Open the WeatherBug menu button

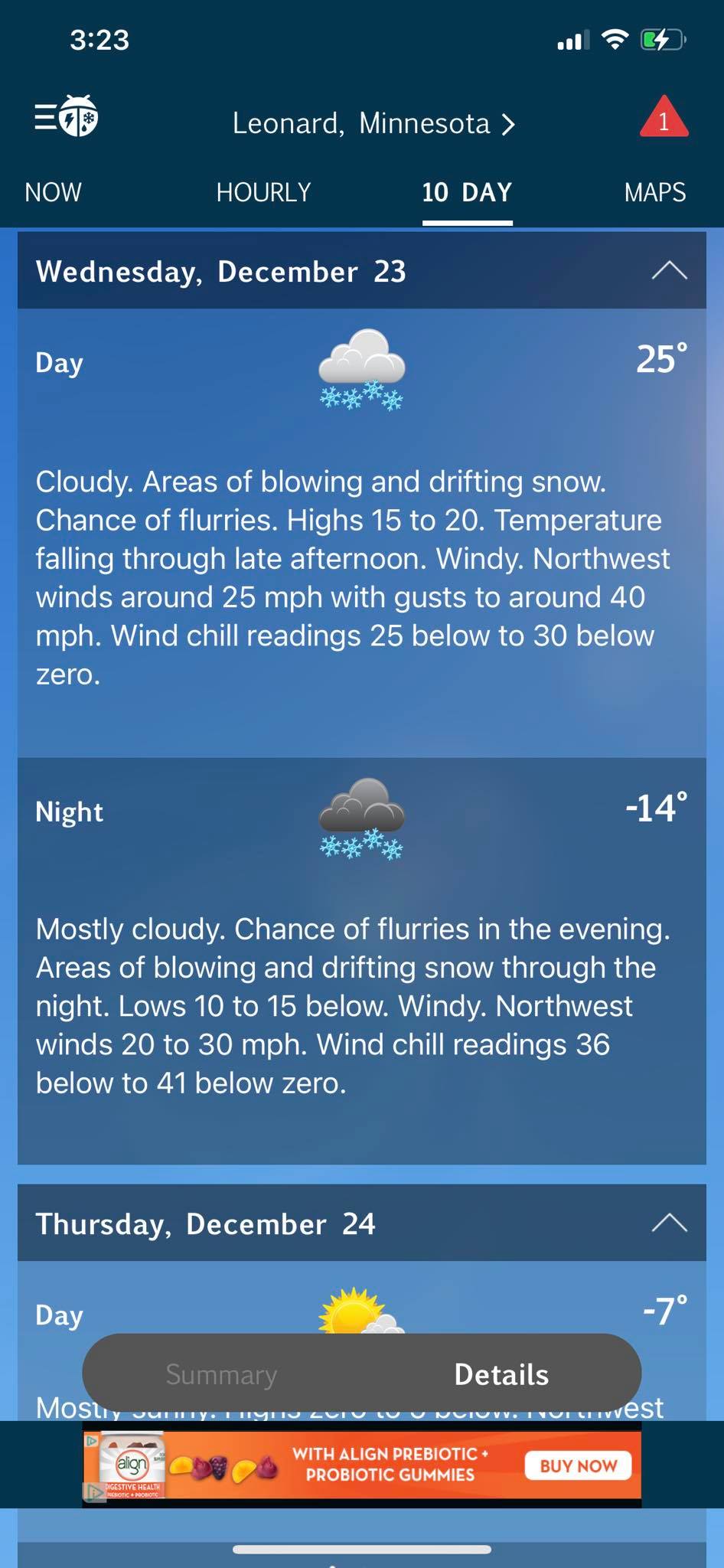pos(66,118)
